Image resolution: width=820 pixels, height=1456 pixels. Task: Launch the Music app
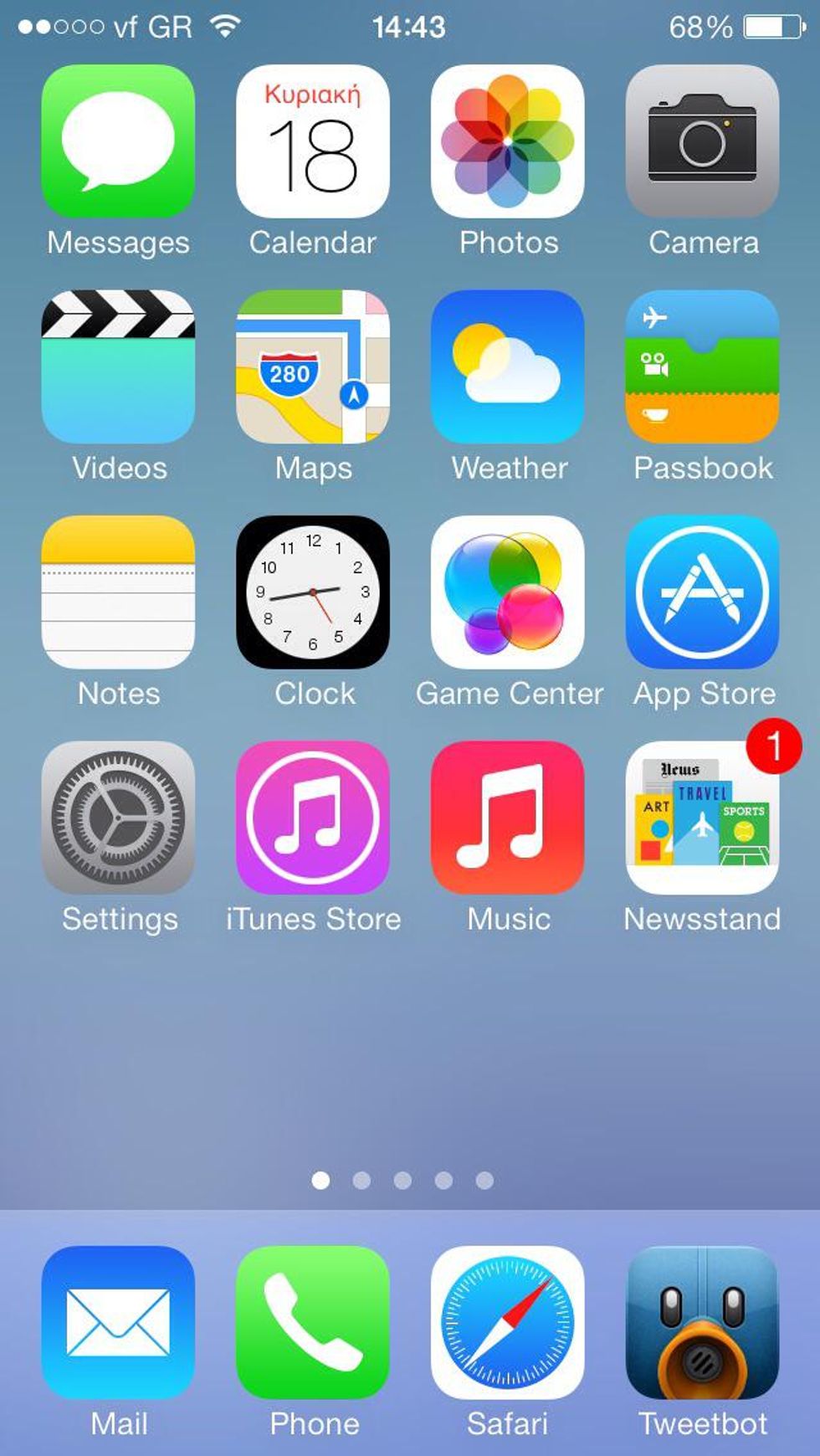point(508,817)
